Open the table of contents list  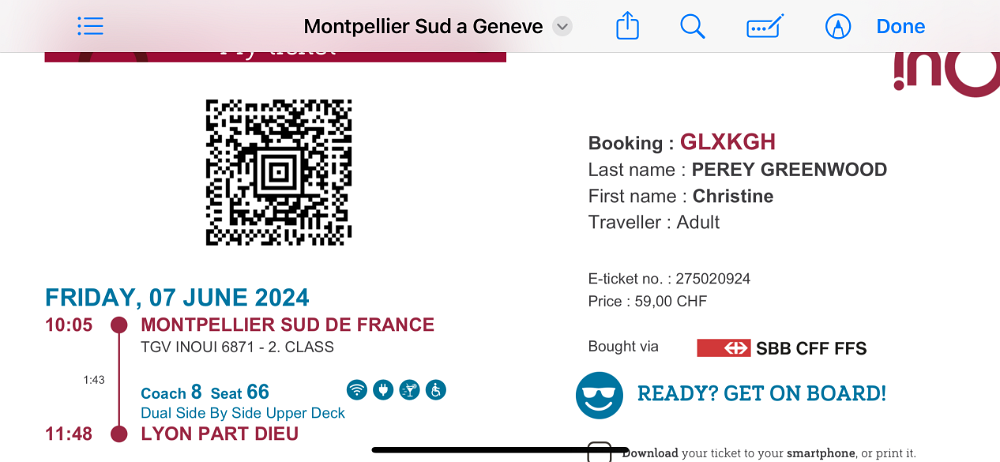click(91, 27)
